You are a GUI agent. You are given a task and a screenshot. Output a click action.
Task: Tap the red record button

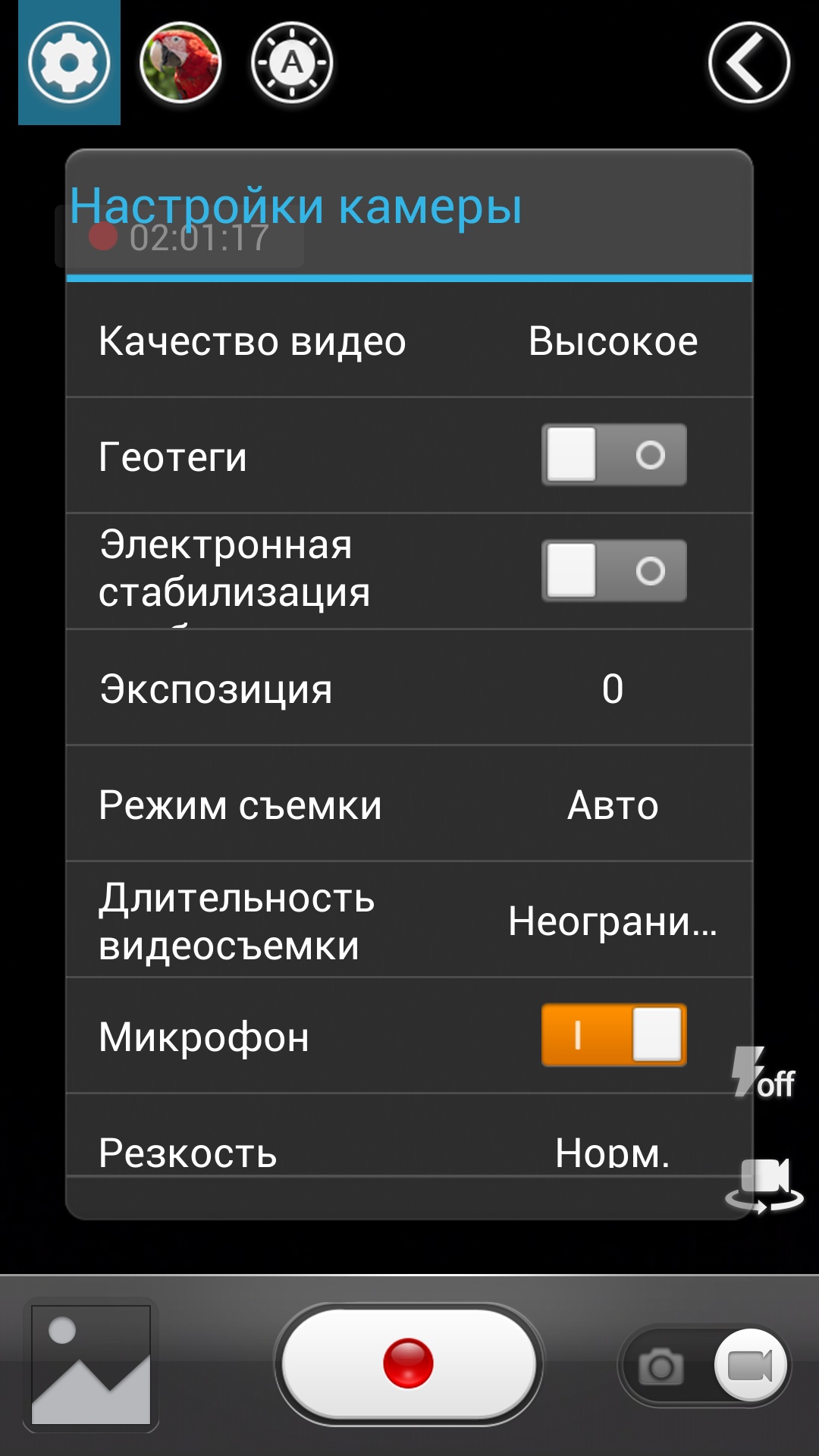pos(409,1363)
